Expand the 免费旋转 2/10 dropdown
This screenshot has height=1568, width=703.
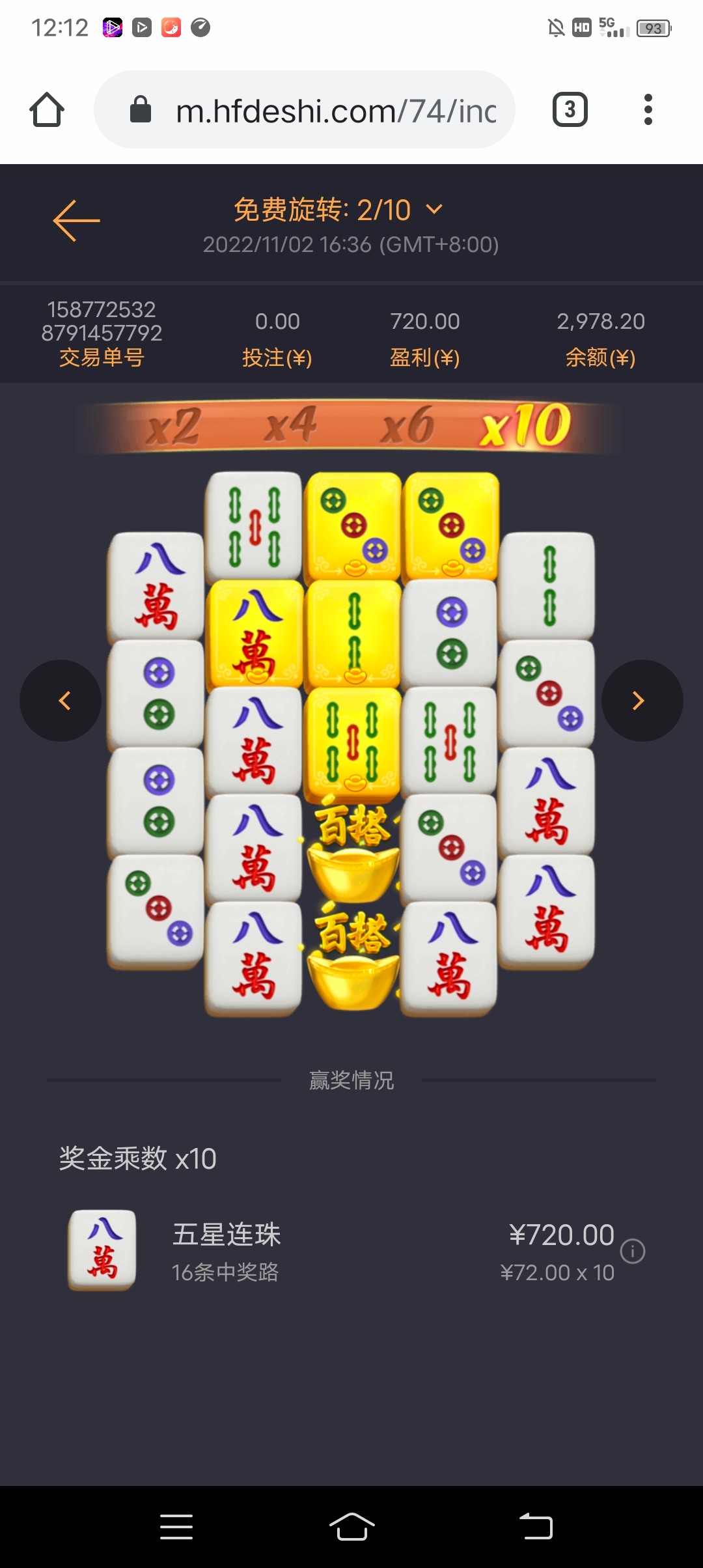(434, 210)
